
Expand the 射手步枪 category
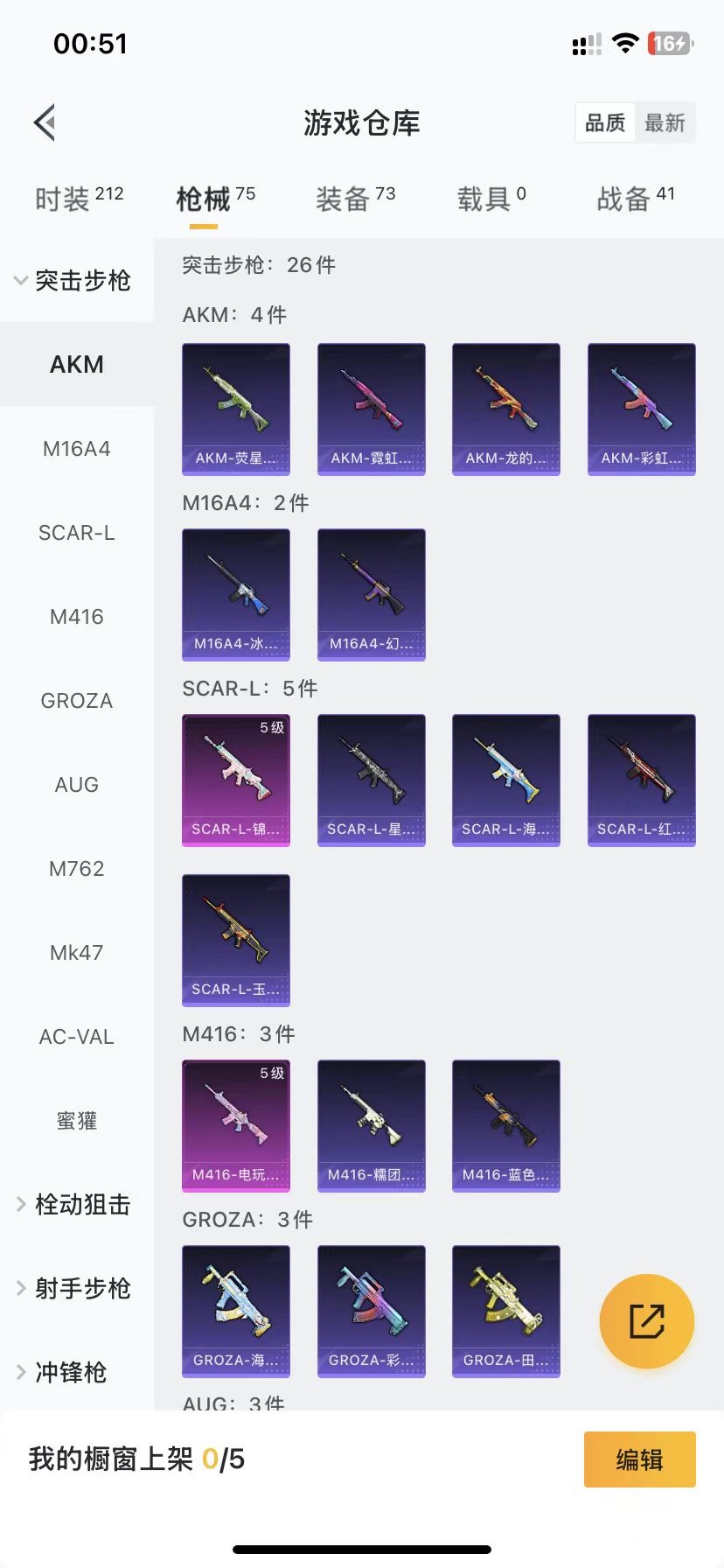[x=73, y=1289]
